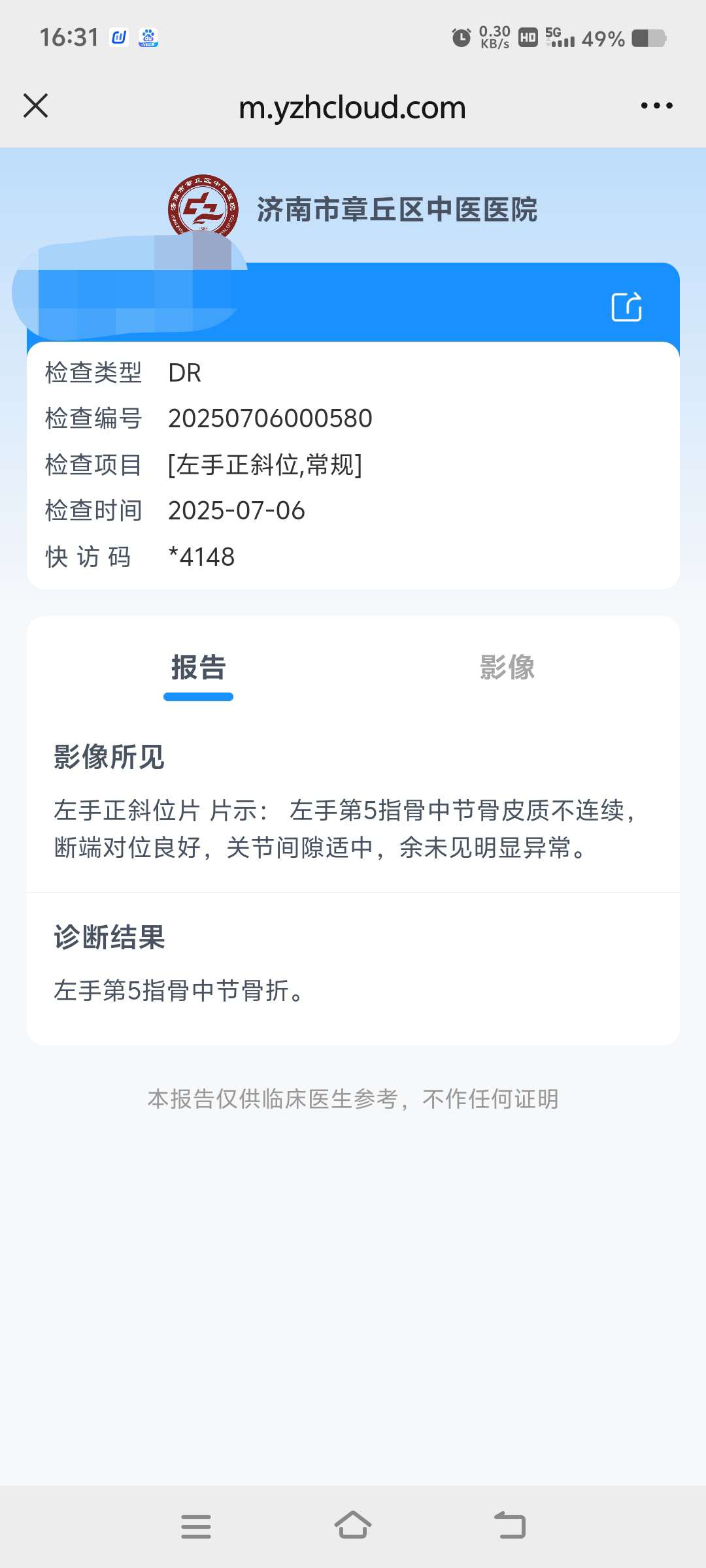Close the web page with X
The width and height of the screenshot is (706, 1568).
click(x=36, y=106)
